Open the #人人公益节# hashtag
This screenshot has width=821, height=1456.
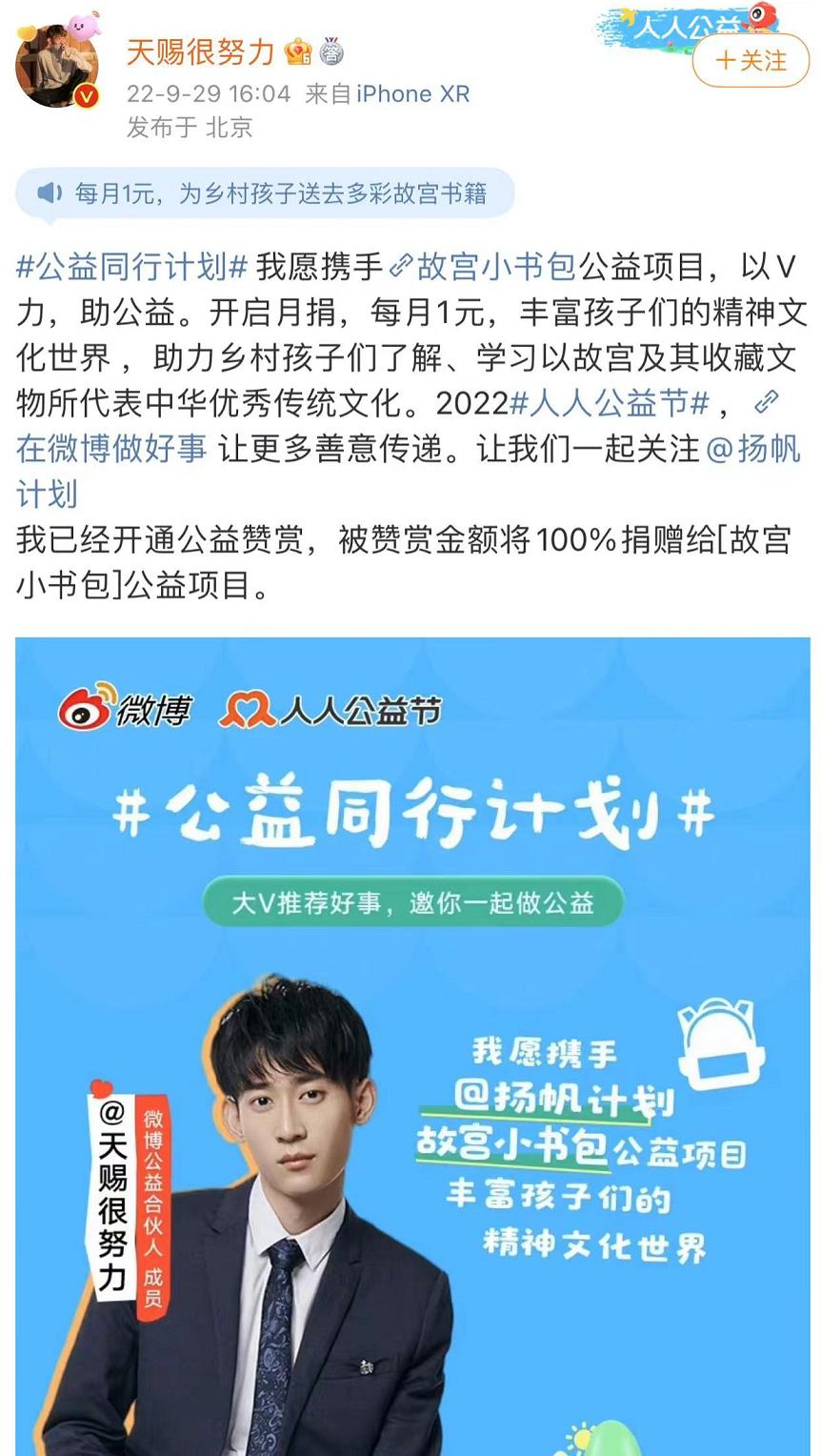click(610, 404)
